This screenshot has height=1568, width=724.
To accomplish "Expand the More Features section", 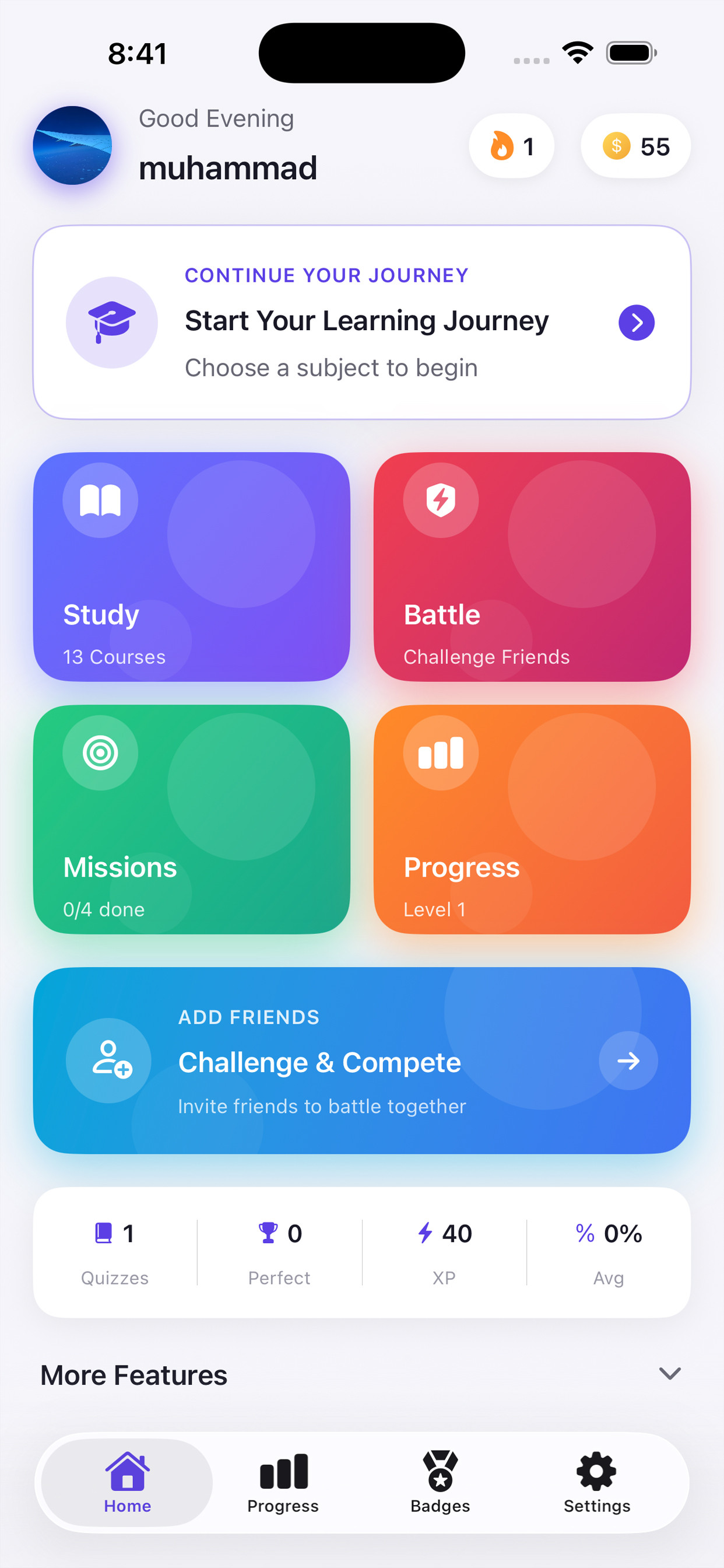I will pyautogui.click(x=669, y=1373).
